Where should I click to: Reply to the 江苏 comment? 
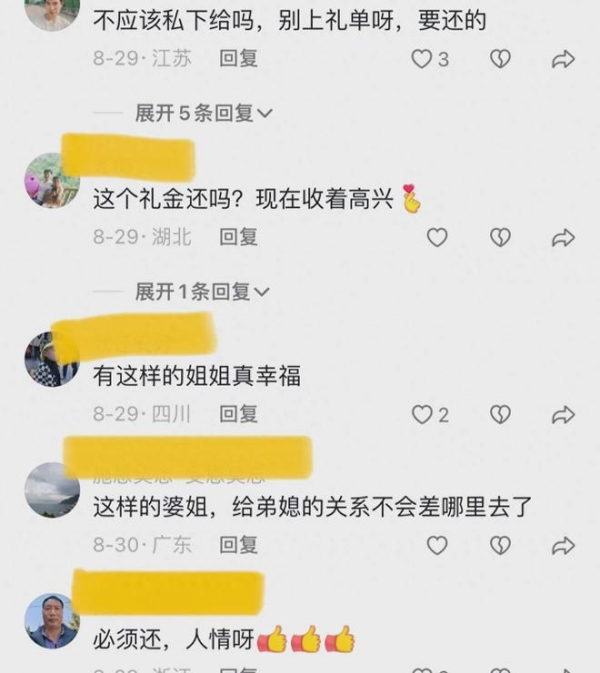(x=239, y=59)
